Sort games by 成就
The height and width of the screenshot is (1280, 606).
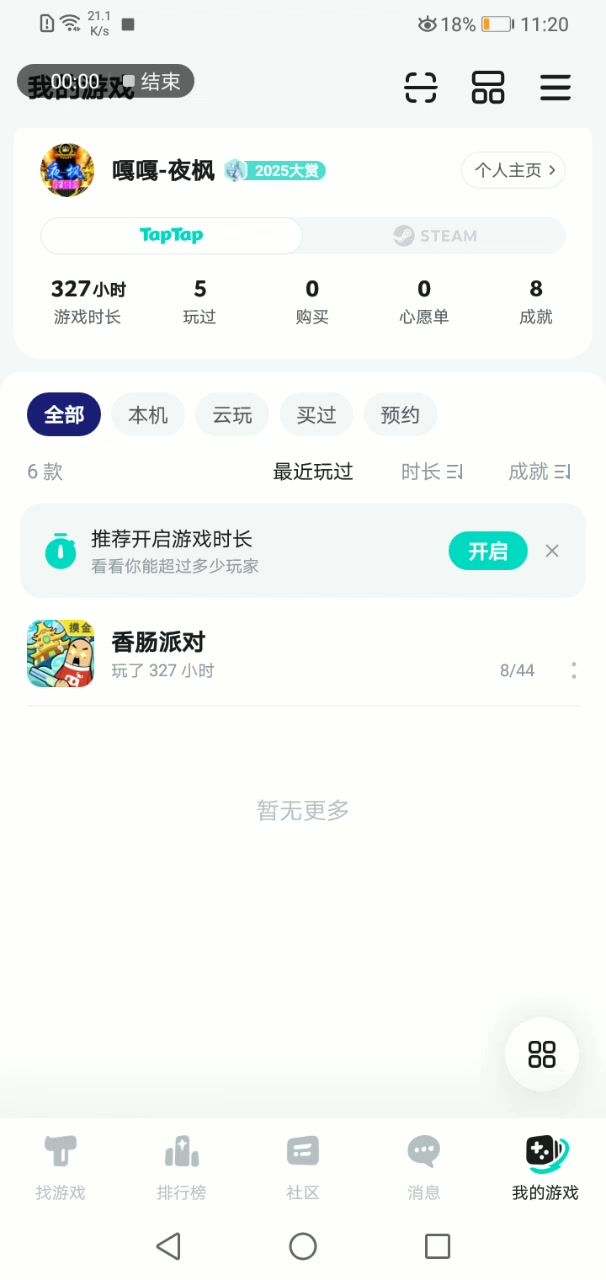point(538,472)
